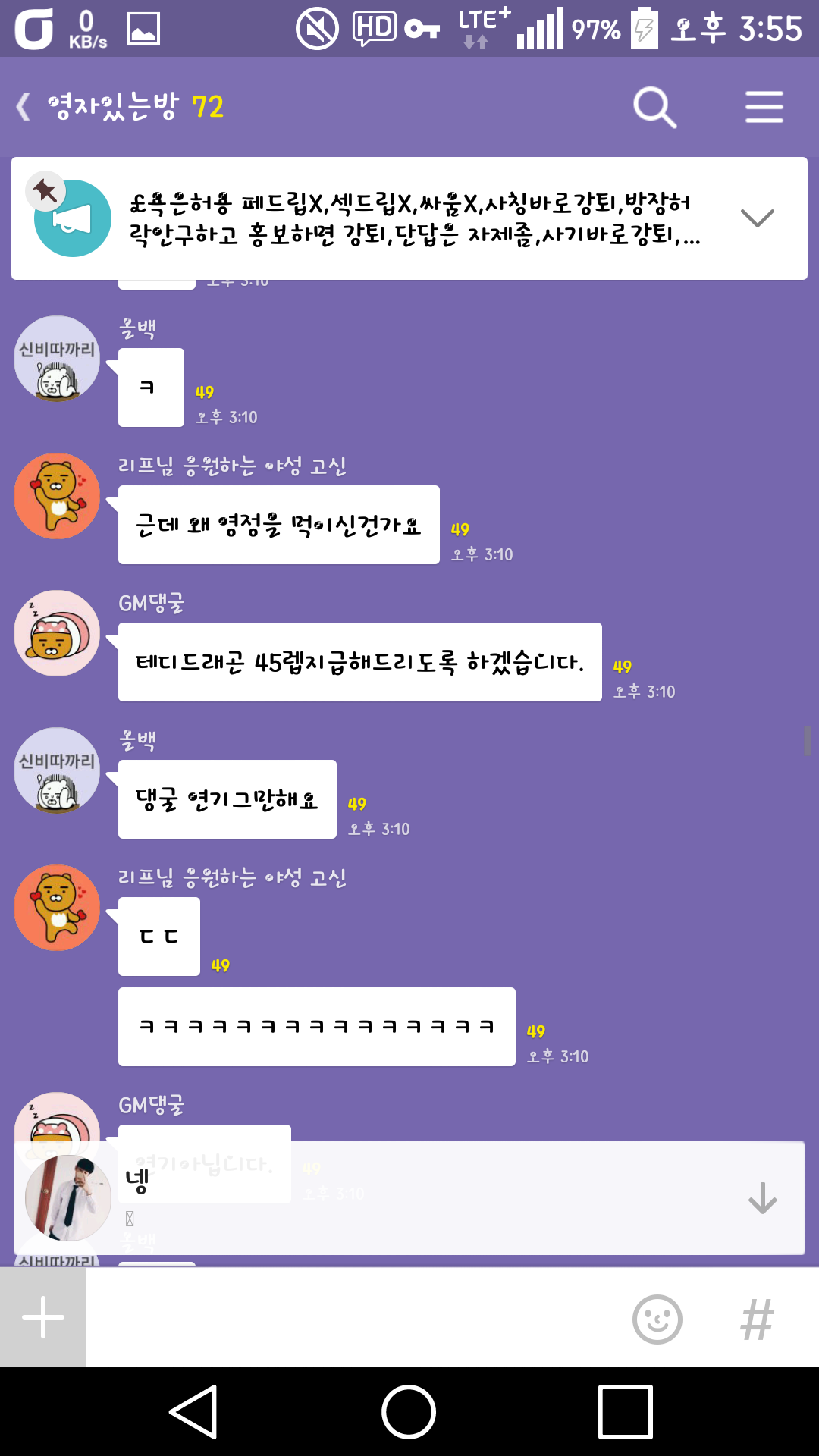Open the hashtag search button
The width and height of the screenshot is (819, 1456).
pyautogui.click(x=757, y=1319)
